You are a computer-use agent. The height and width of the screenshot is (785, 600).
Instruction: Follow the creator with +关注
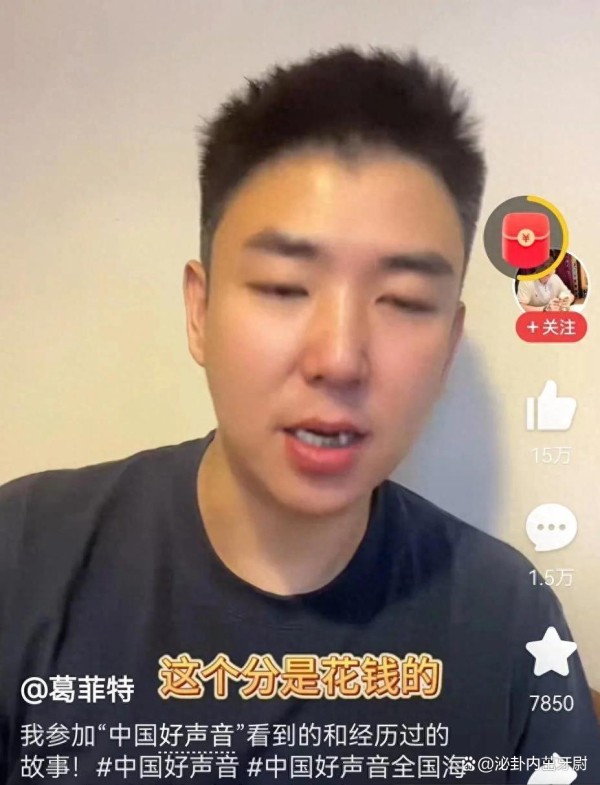point(551,327)
